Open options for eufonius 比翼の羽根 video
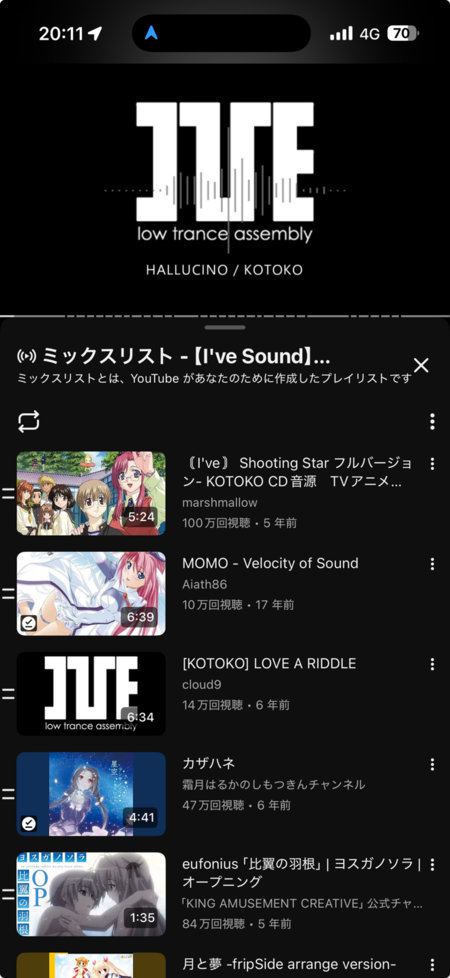Image resolution: width=450 pixels, height=978 pixels. tap(432, 864)
